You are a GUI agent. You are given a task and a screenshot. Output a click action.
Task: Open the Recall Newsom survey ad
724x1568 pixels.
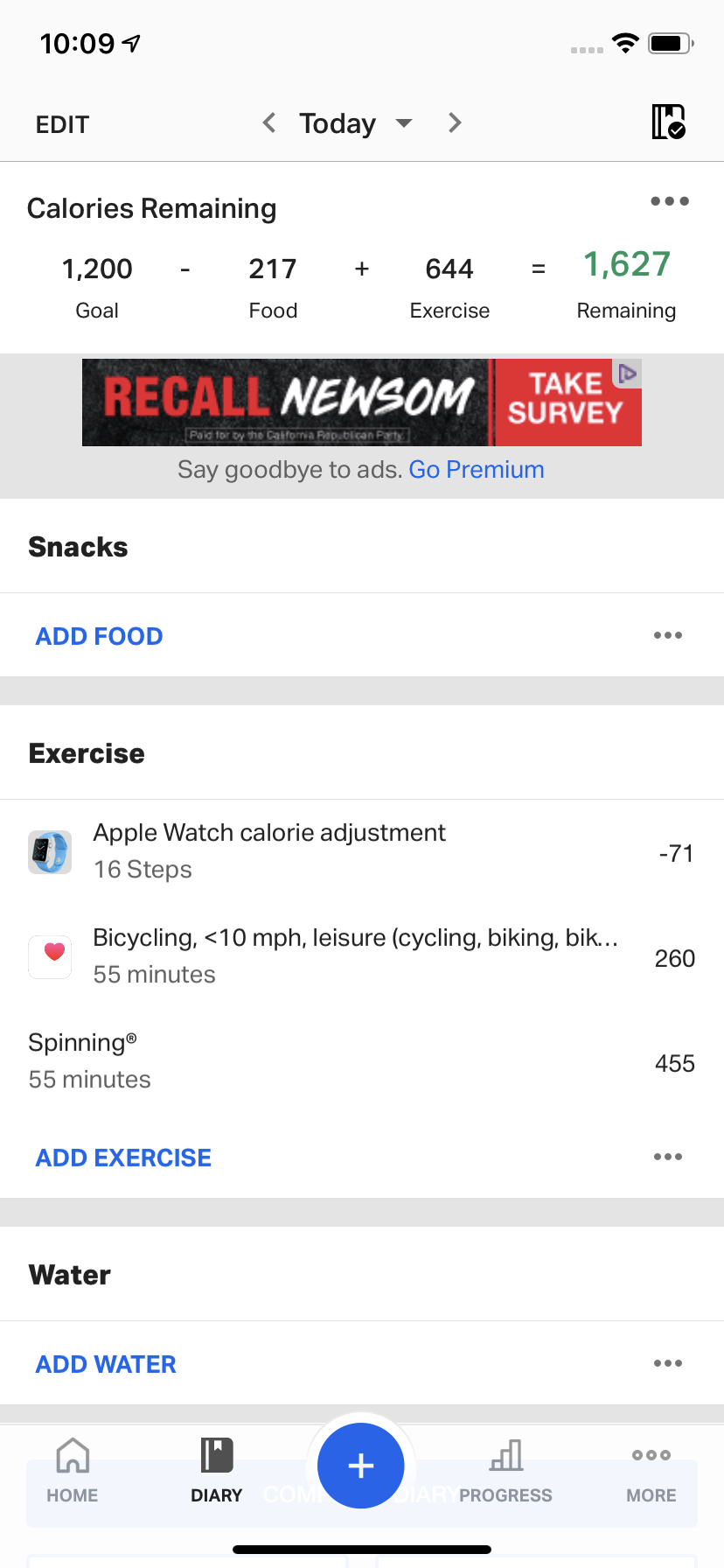361,402
